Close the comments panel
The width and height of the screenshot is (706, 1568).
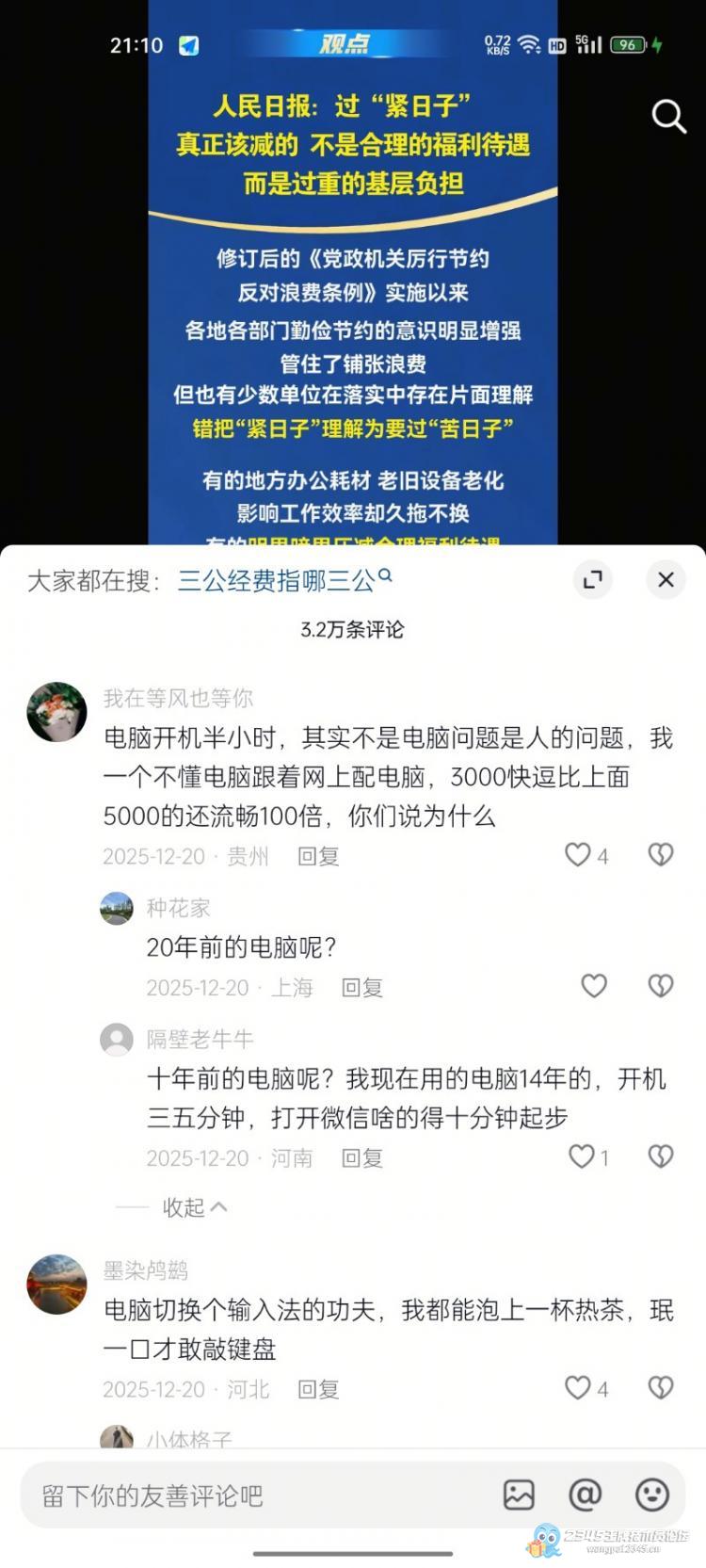(666, 579)
